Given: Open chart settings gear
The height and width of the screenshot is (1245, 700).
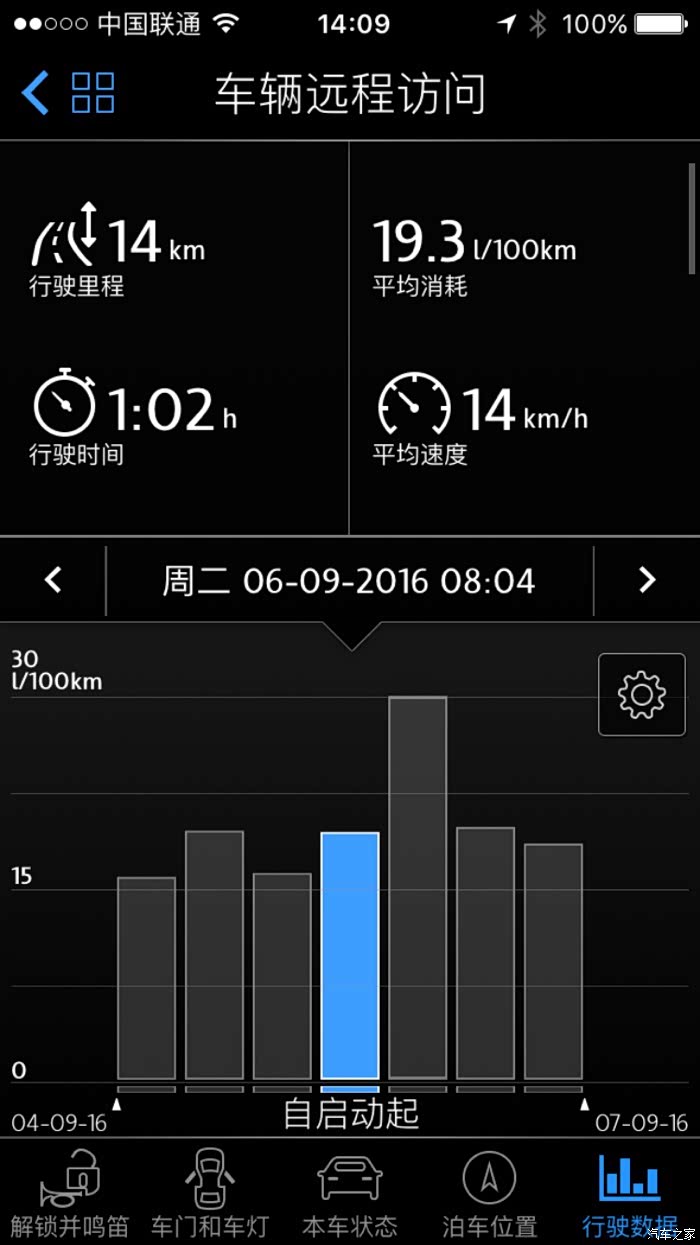Looking at the screenshot, I should point(641,694).
